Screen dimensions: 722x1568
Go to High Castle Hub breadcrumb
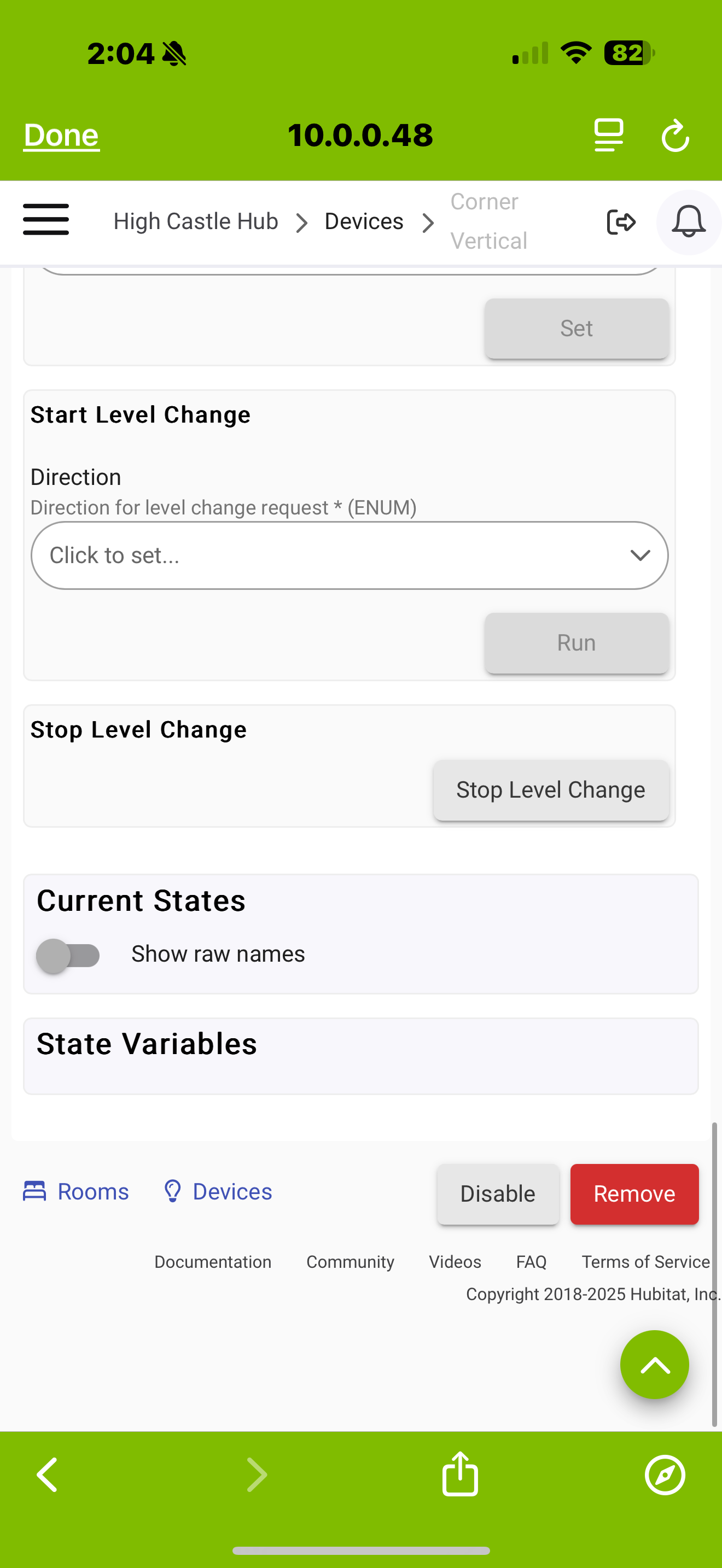(195, 221)
